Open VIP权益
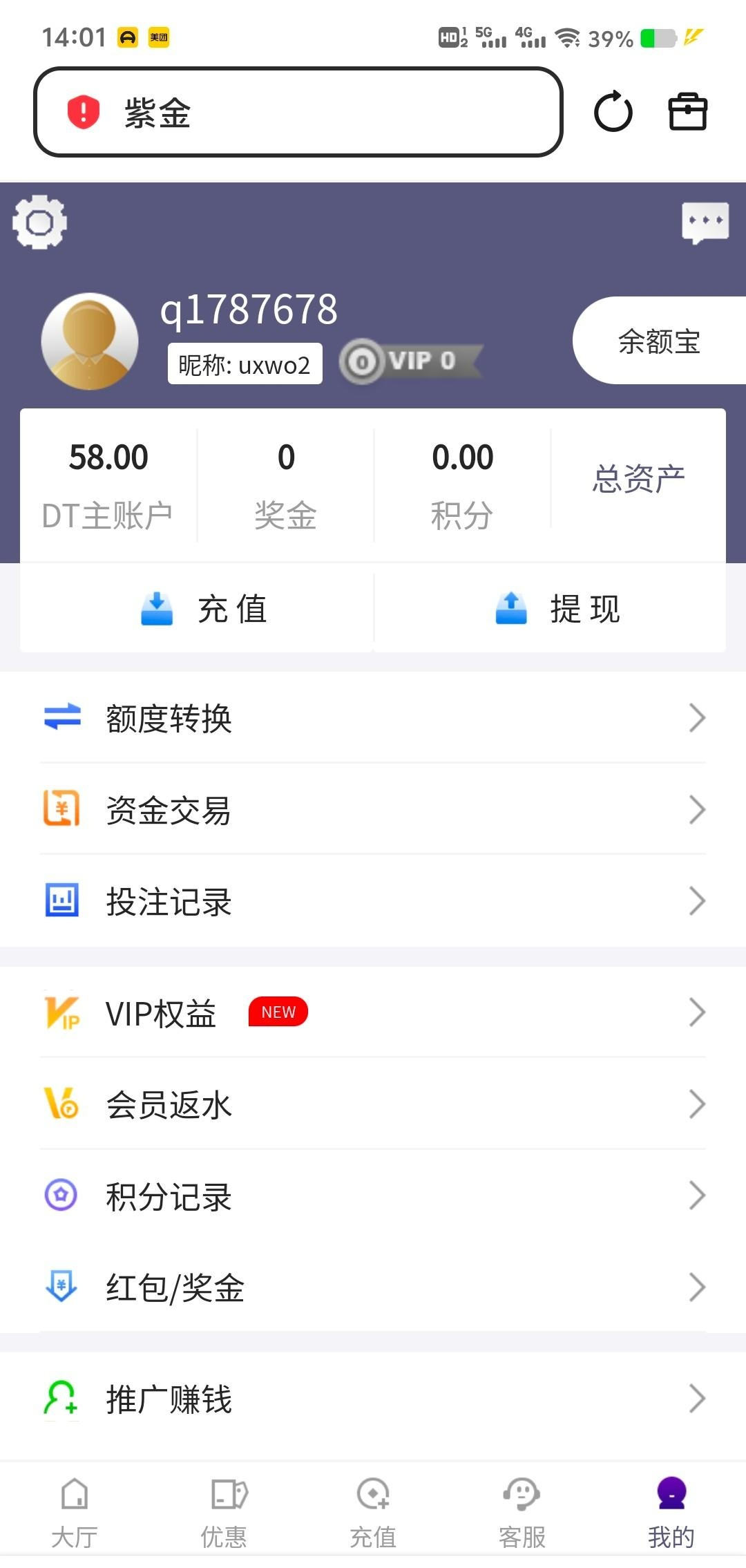Screen dimensions: 746x1568 coord(373,1013)
